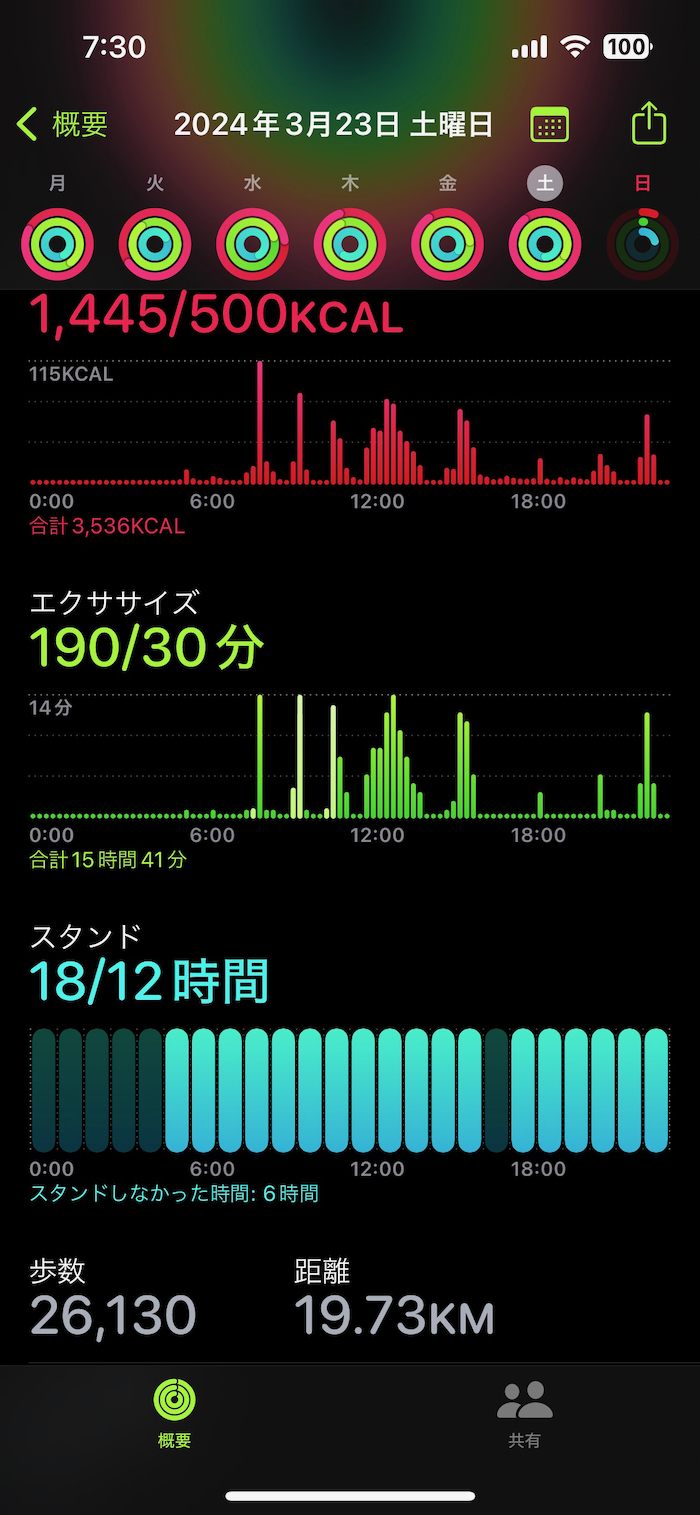Select Saturday (土) activity rings
This screenshot has width=700, height=1515.
tap(545, 243)
